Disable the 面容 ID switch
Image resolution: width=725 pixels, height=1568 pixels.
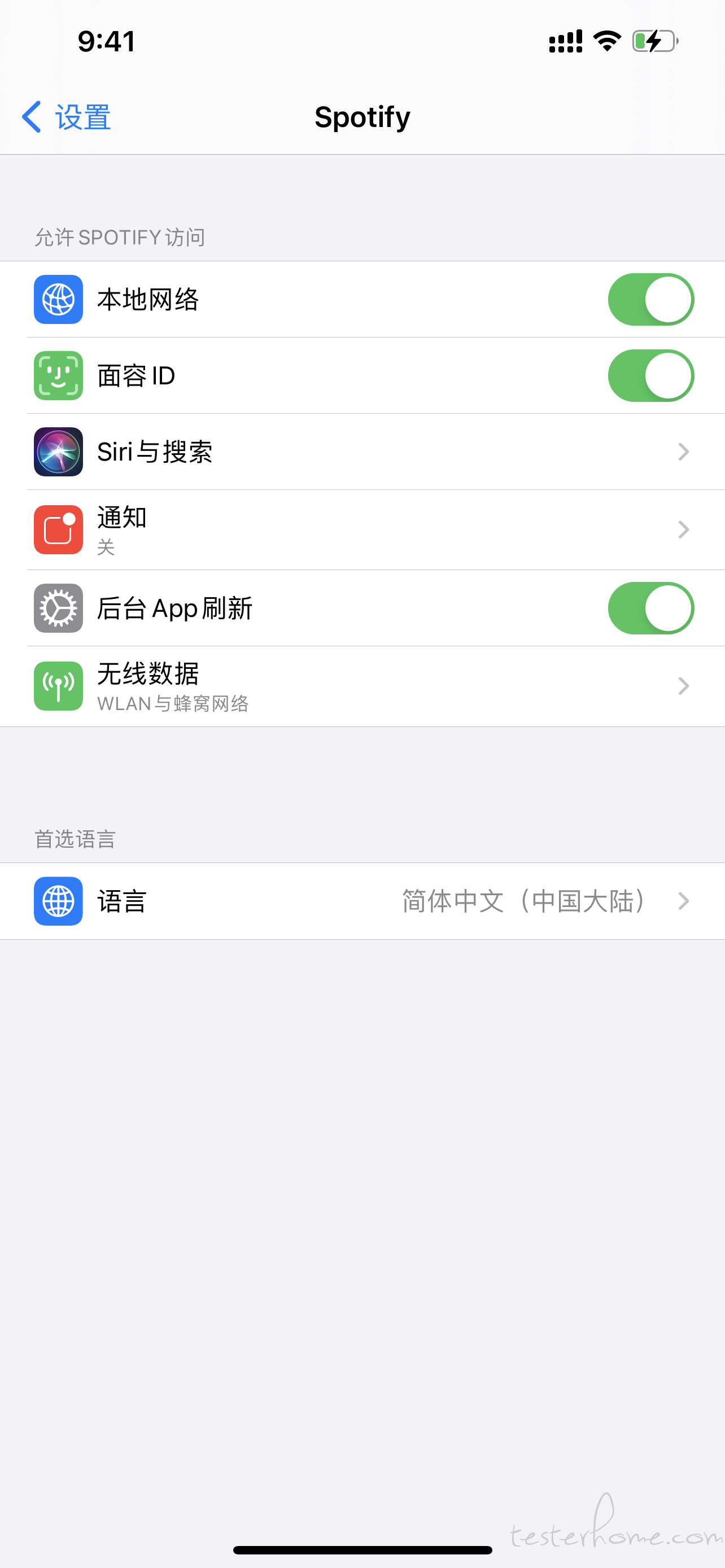click(650, 375)
